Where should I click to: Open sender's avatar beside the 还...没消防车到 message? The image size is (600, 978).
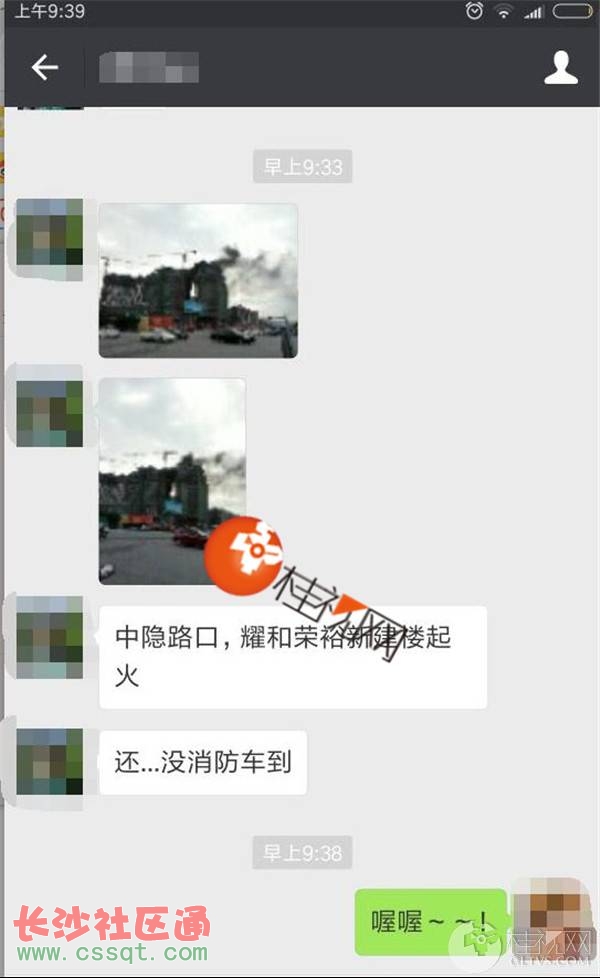click(x=50, y=762)
